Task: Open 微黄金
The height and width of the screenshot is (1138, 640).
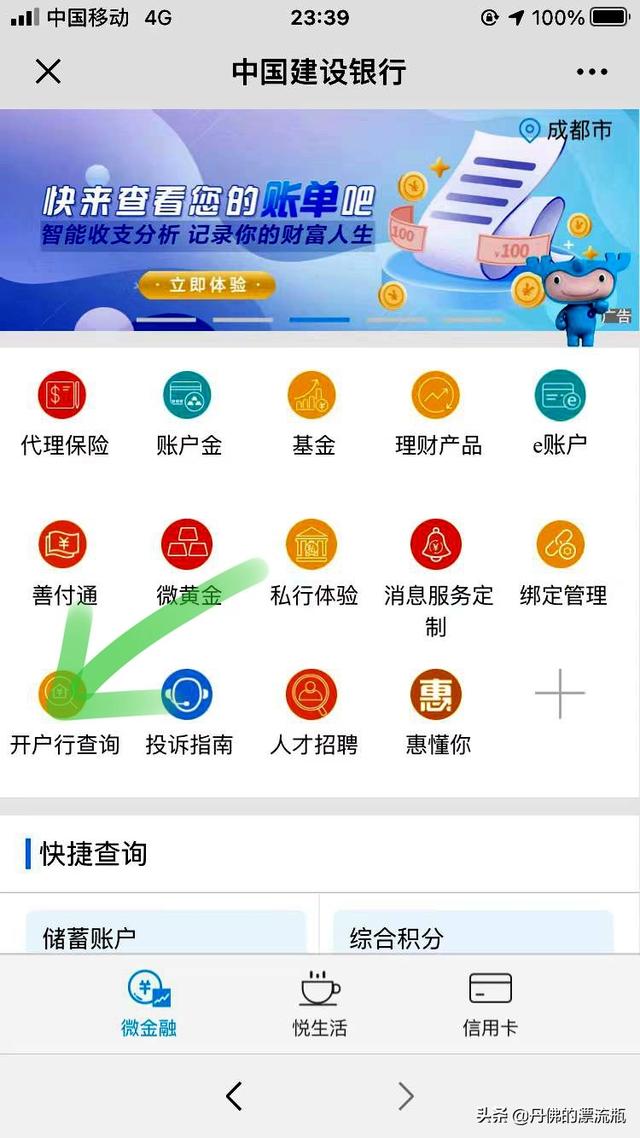Action: click(188, 564)
